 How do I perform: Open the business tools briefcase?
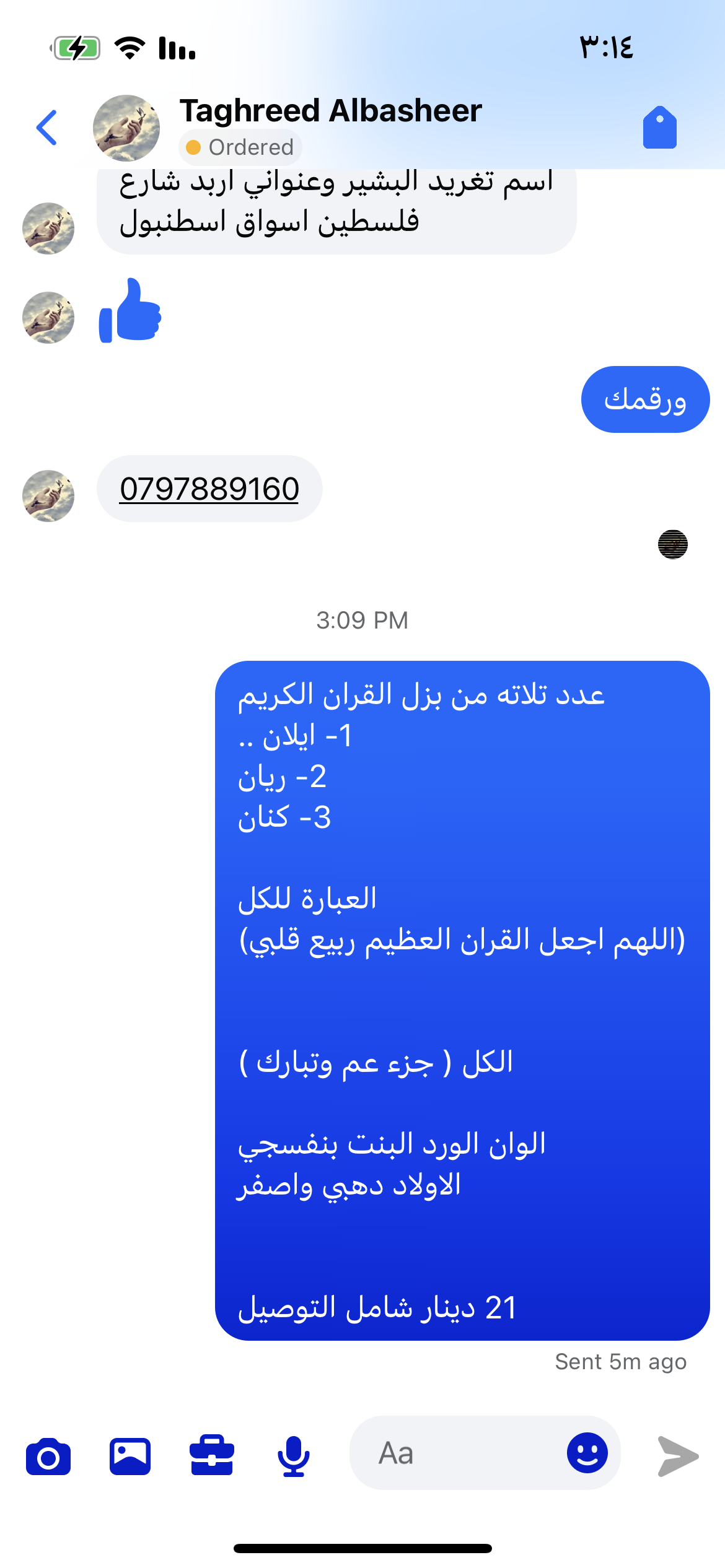click(x=212, y=1457)
